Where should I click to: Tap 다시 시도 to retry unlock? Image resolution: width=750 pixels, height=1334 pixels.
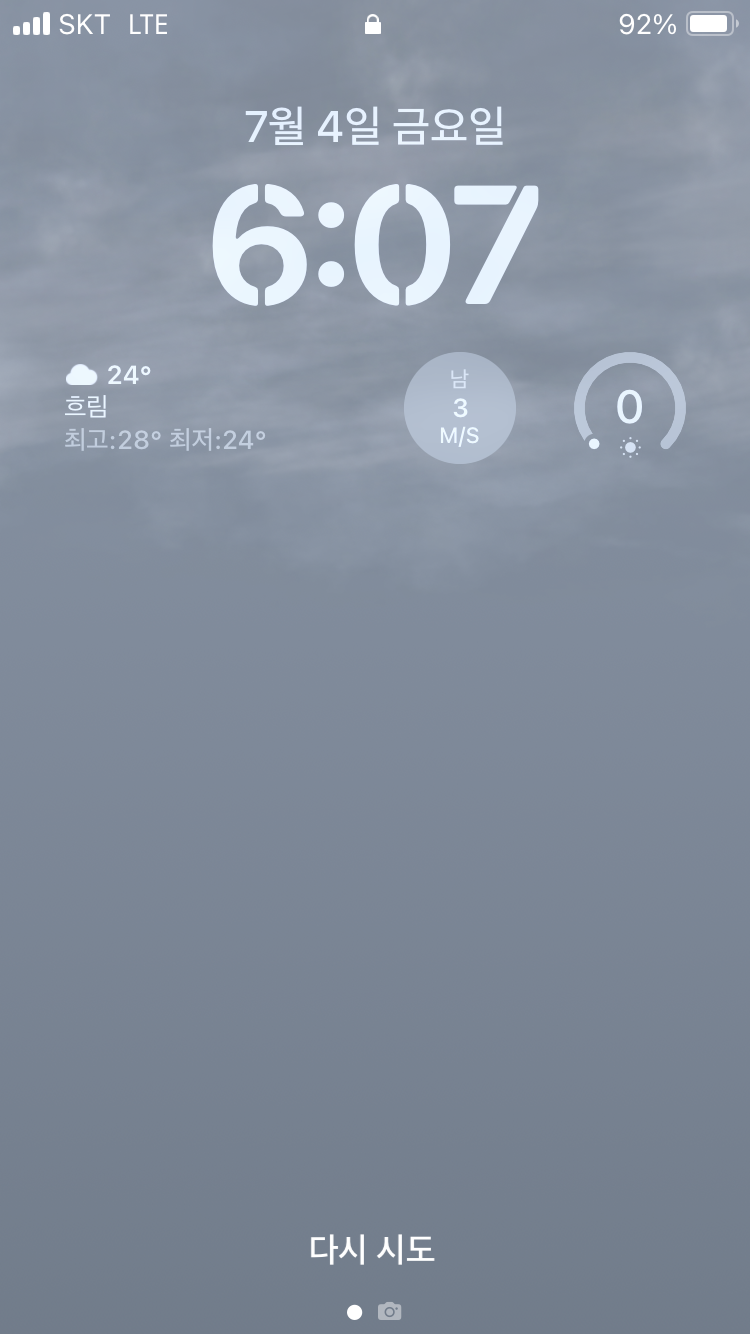(x=372, y=1249)
